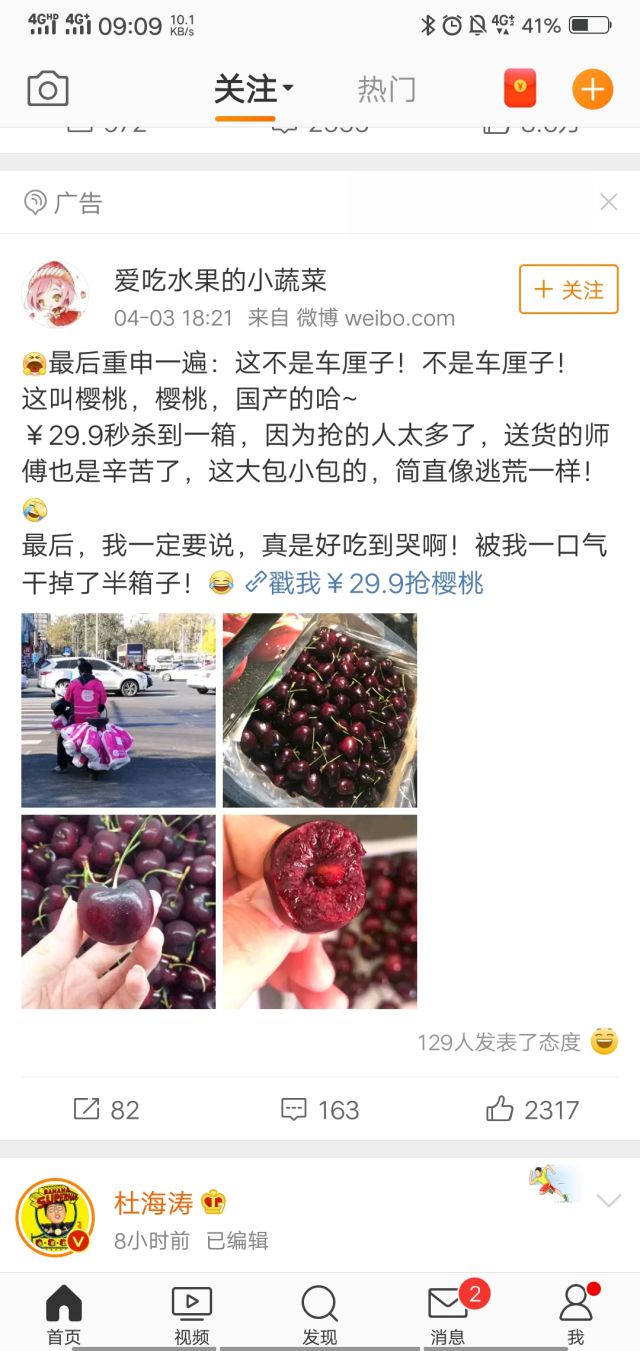The image size is (640, 1351).
Task: Open 爱吃水果的小蔬菜 profile avatar
Action: [x=55, y=295]
